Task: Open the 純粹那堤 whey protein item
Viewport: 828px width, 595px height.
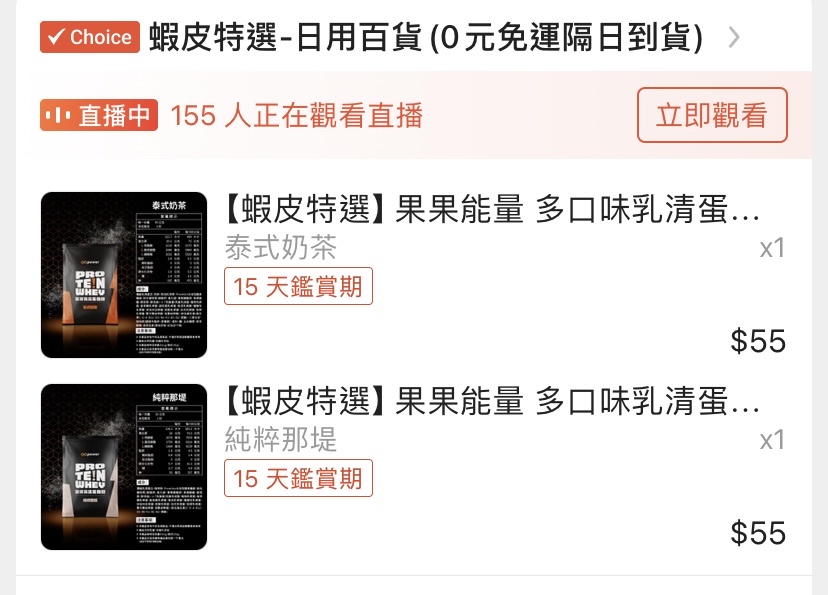Action: click(493, 403)
